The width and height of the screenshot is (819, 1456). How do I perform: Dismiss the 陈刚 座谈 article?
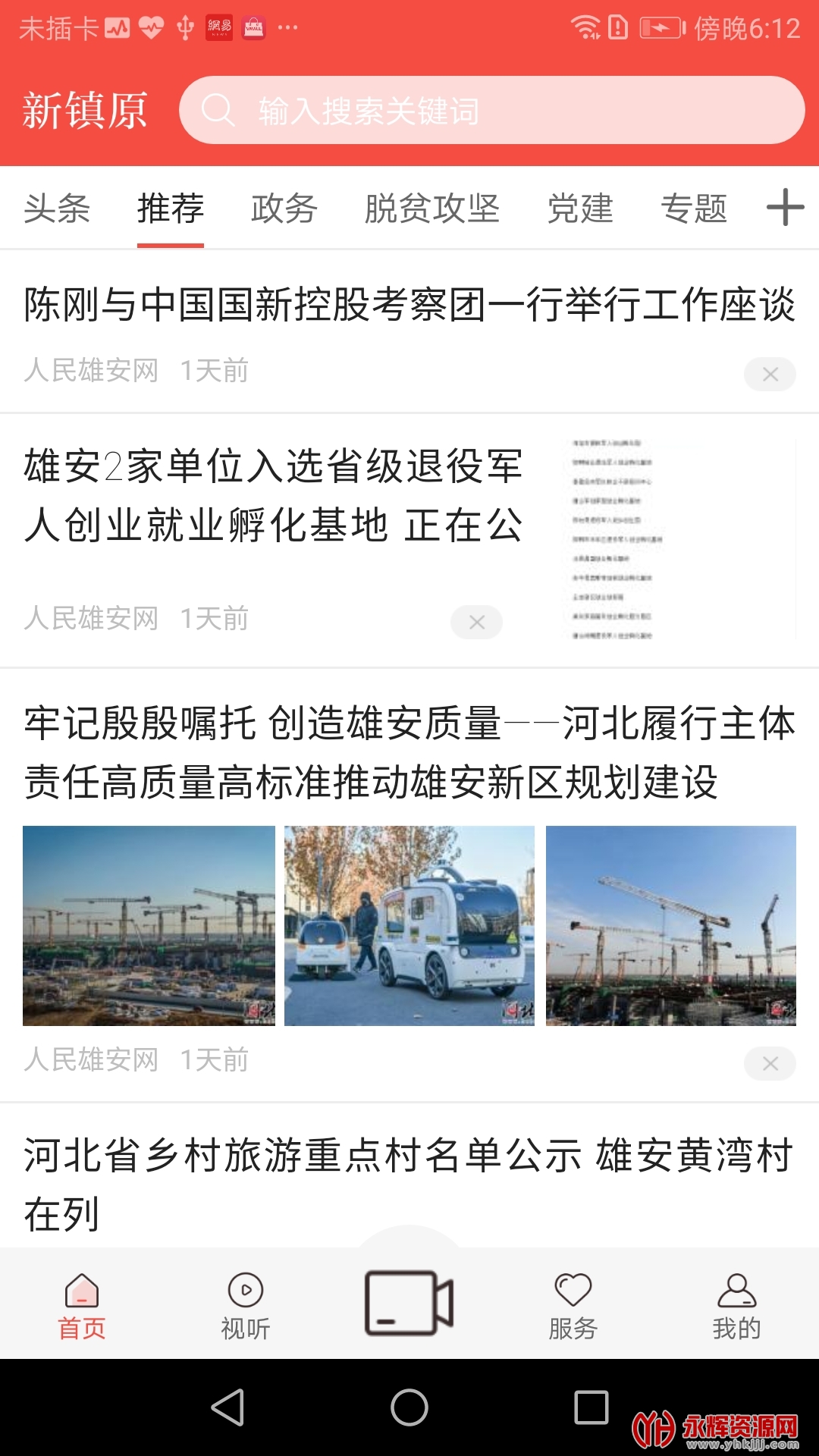(770, 374)
